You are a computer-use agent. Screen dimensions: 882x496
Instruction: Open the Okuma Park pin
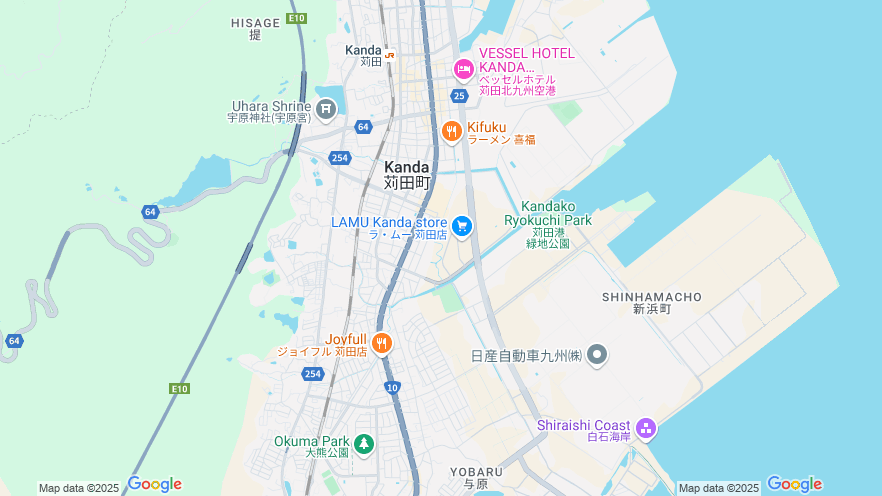[364, 443]
